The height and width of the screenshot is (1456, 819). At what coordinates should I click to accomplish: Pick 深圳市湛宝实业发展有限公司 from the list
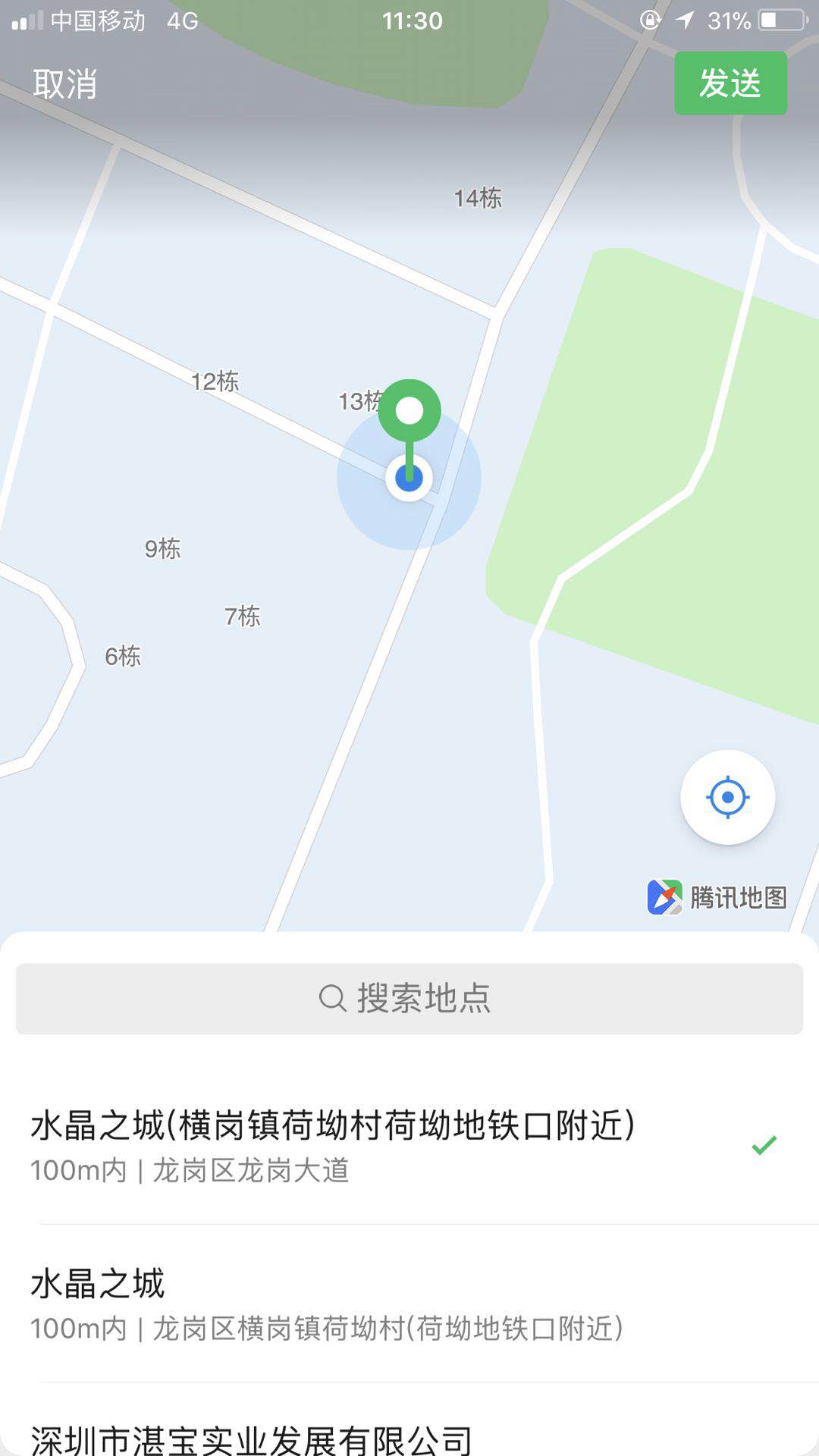pyautogui.click(x=252, y=1439)
